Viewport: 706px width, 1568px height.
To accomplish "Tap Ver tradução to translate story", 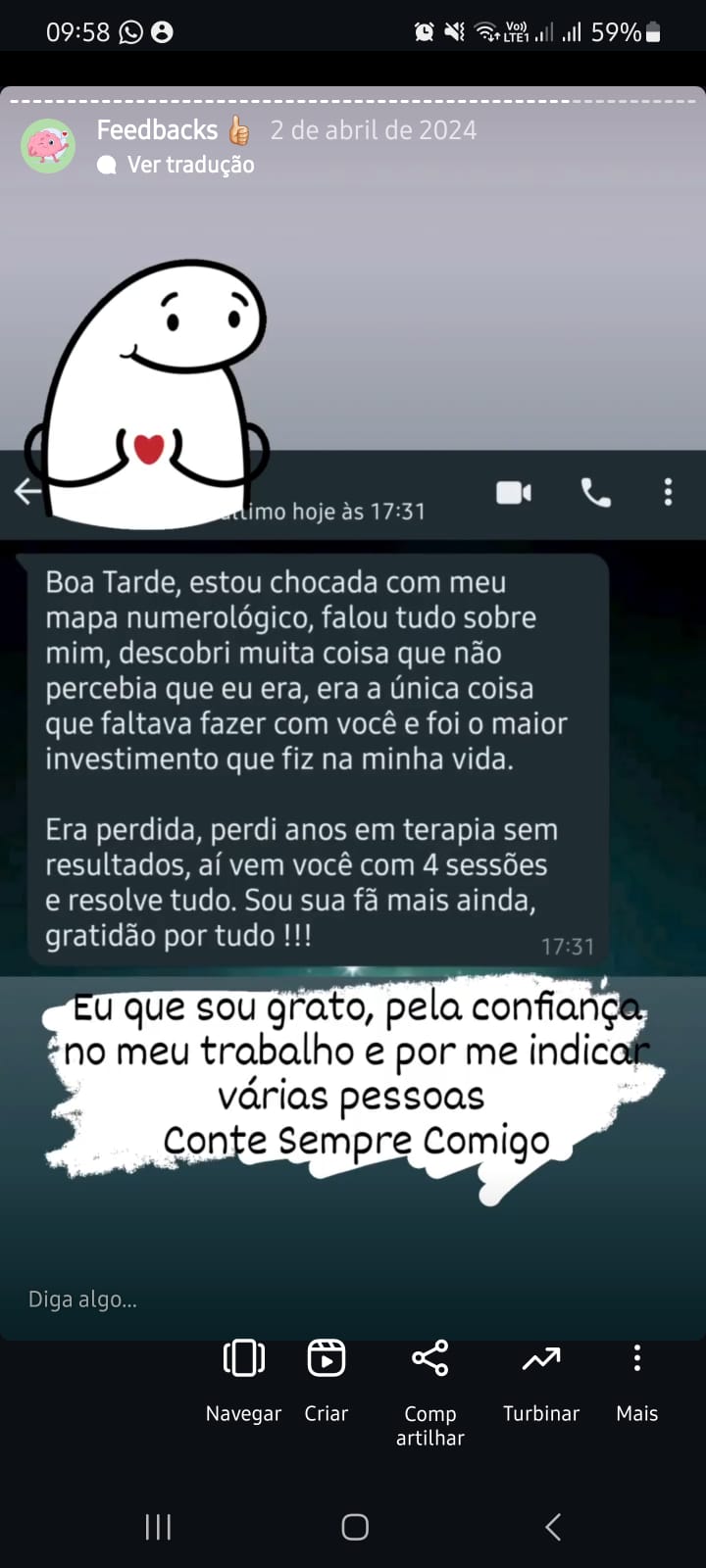I will (x=189, y=165).
